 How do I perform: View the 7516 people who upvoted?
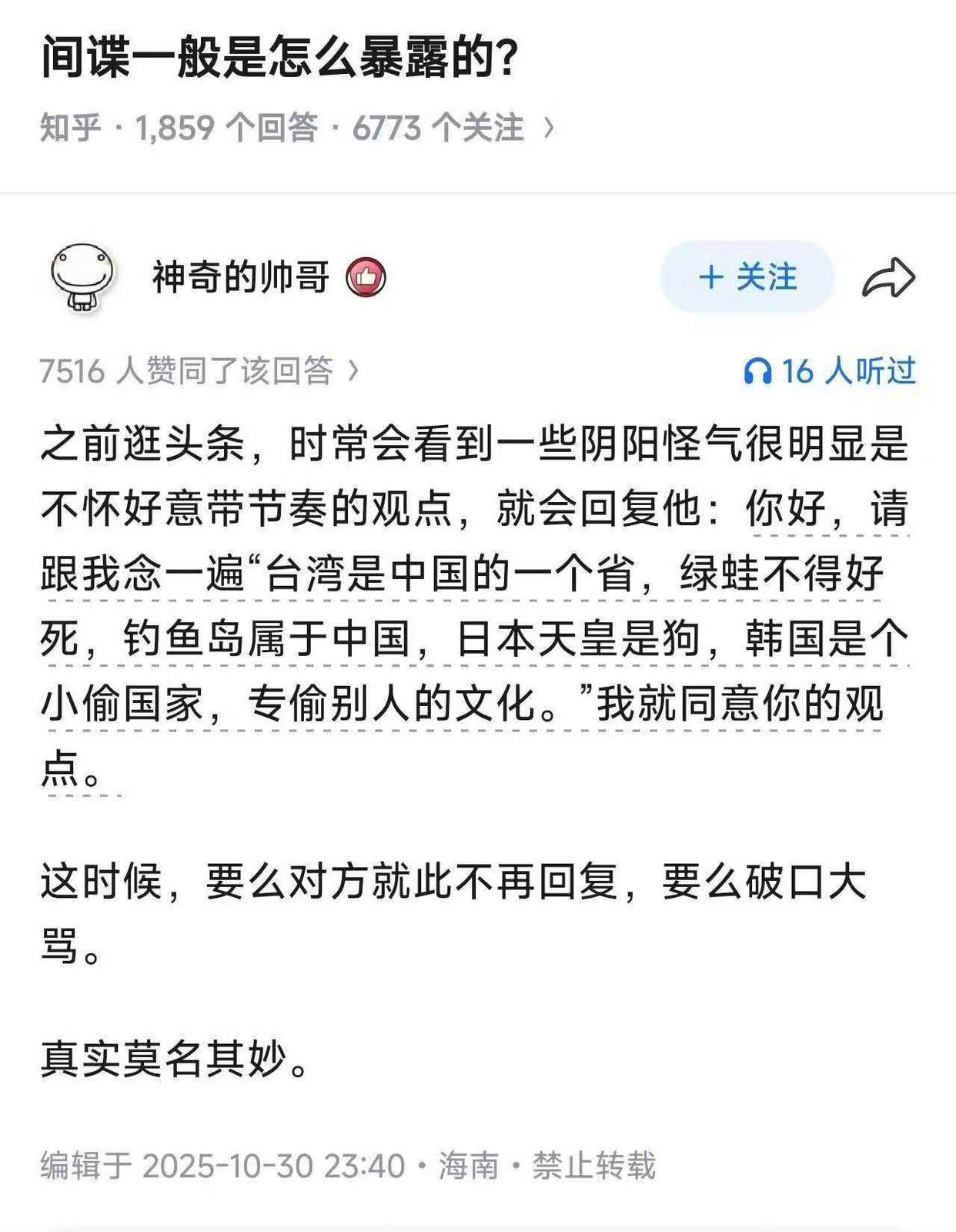(199, 371)
